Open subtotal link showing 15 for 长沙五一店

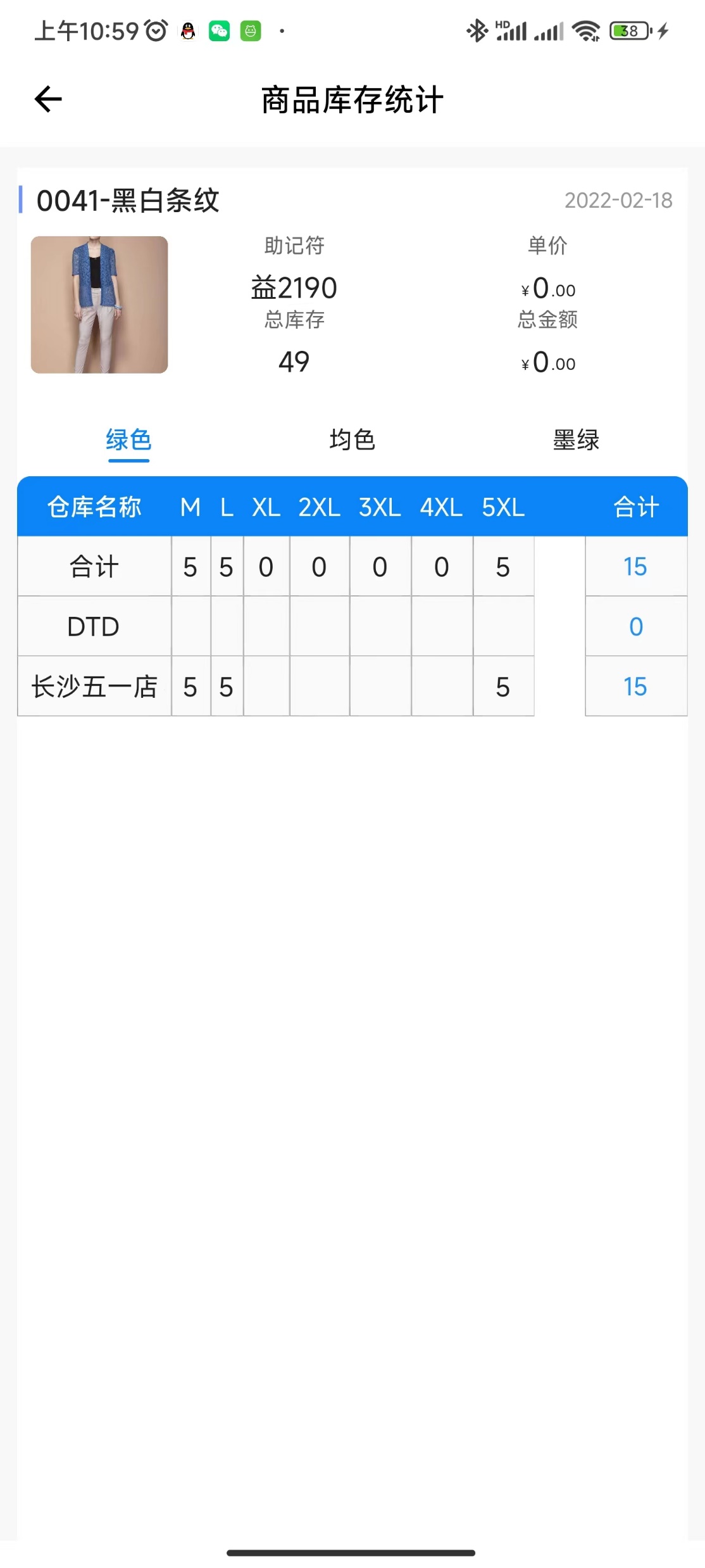(x=635, y=686)
